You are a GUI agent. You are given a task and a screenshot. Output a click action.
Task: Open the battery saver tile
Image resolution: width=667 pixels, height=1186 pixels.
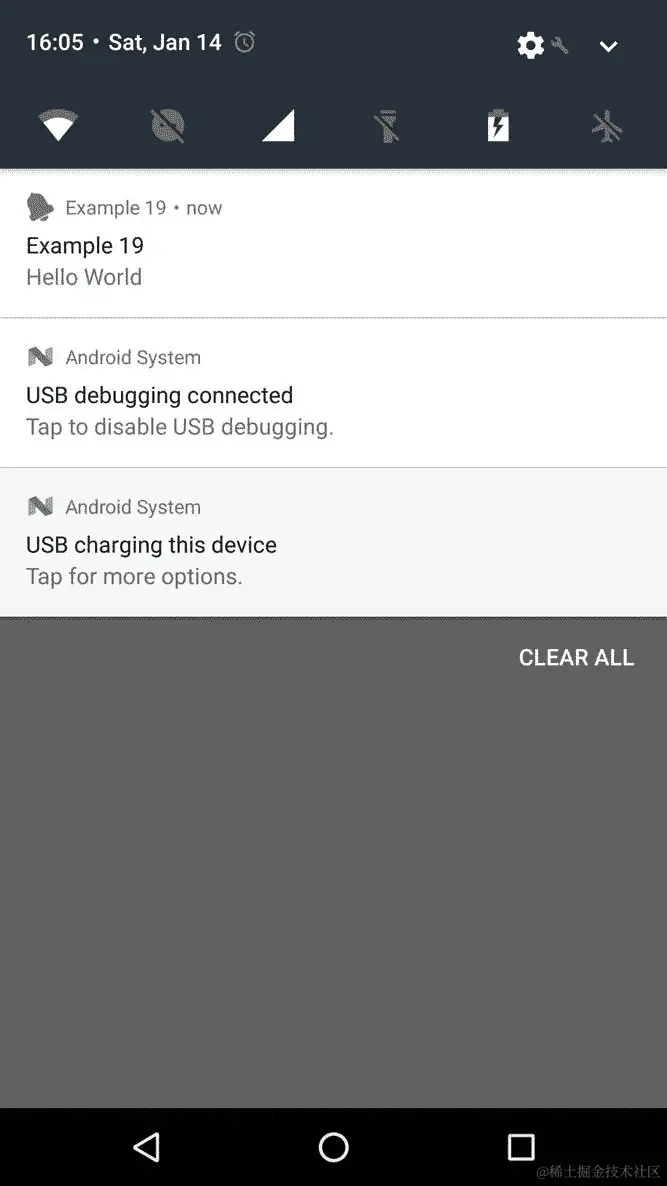tap(498, 127)
